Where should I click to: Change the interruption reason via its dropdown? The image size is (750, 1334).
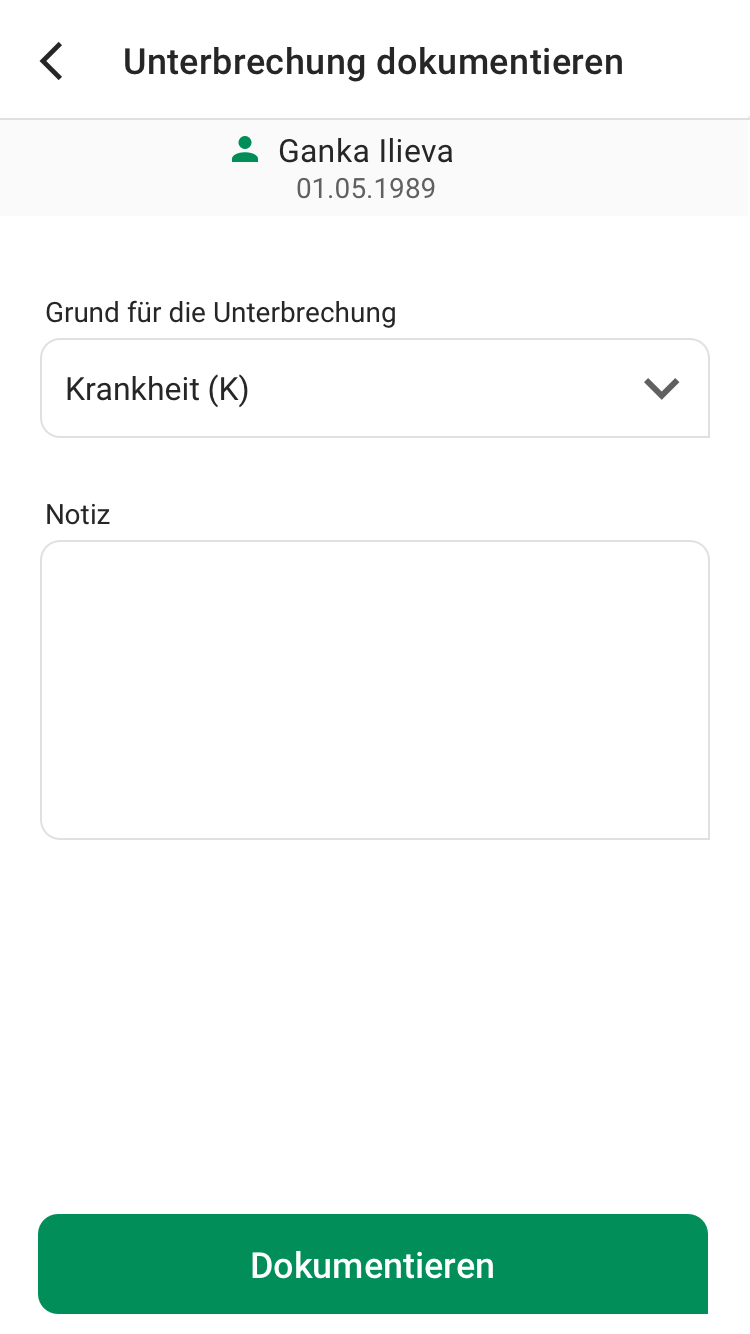[375, 388]
